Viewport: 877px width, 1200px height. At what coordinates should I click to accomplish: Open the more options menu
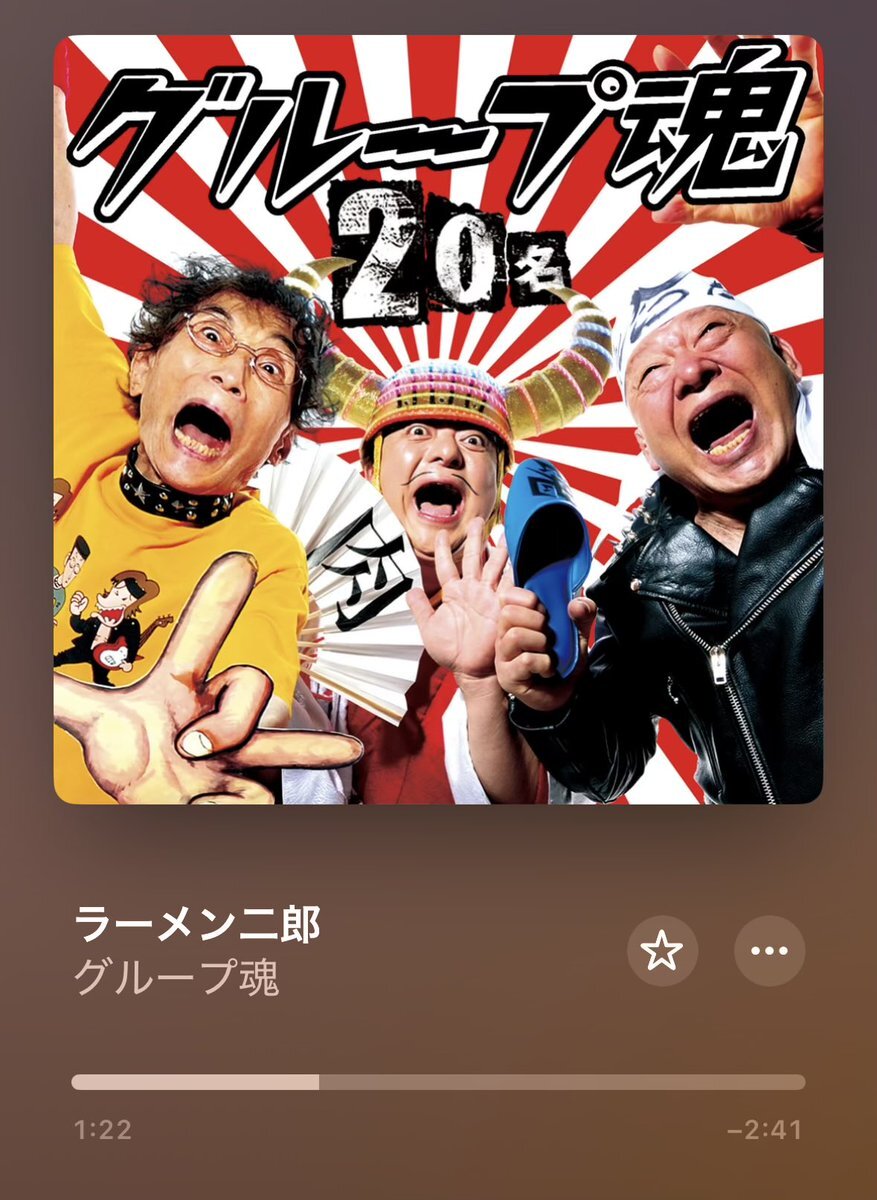769,951
